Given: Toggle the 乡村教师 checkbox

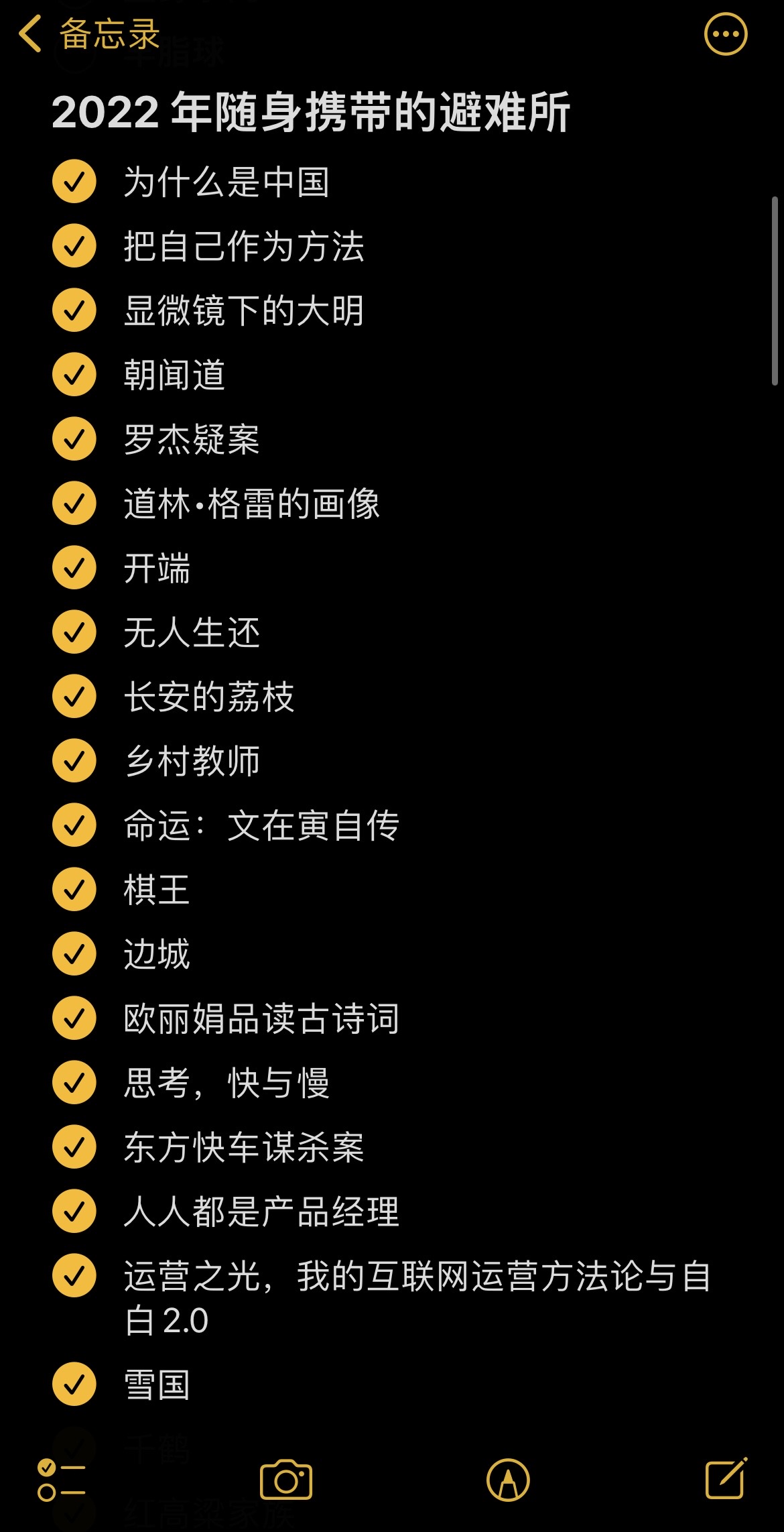Looking at the screenshot, I should pyautogui.click(x=74, y=760).
